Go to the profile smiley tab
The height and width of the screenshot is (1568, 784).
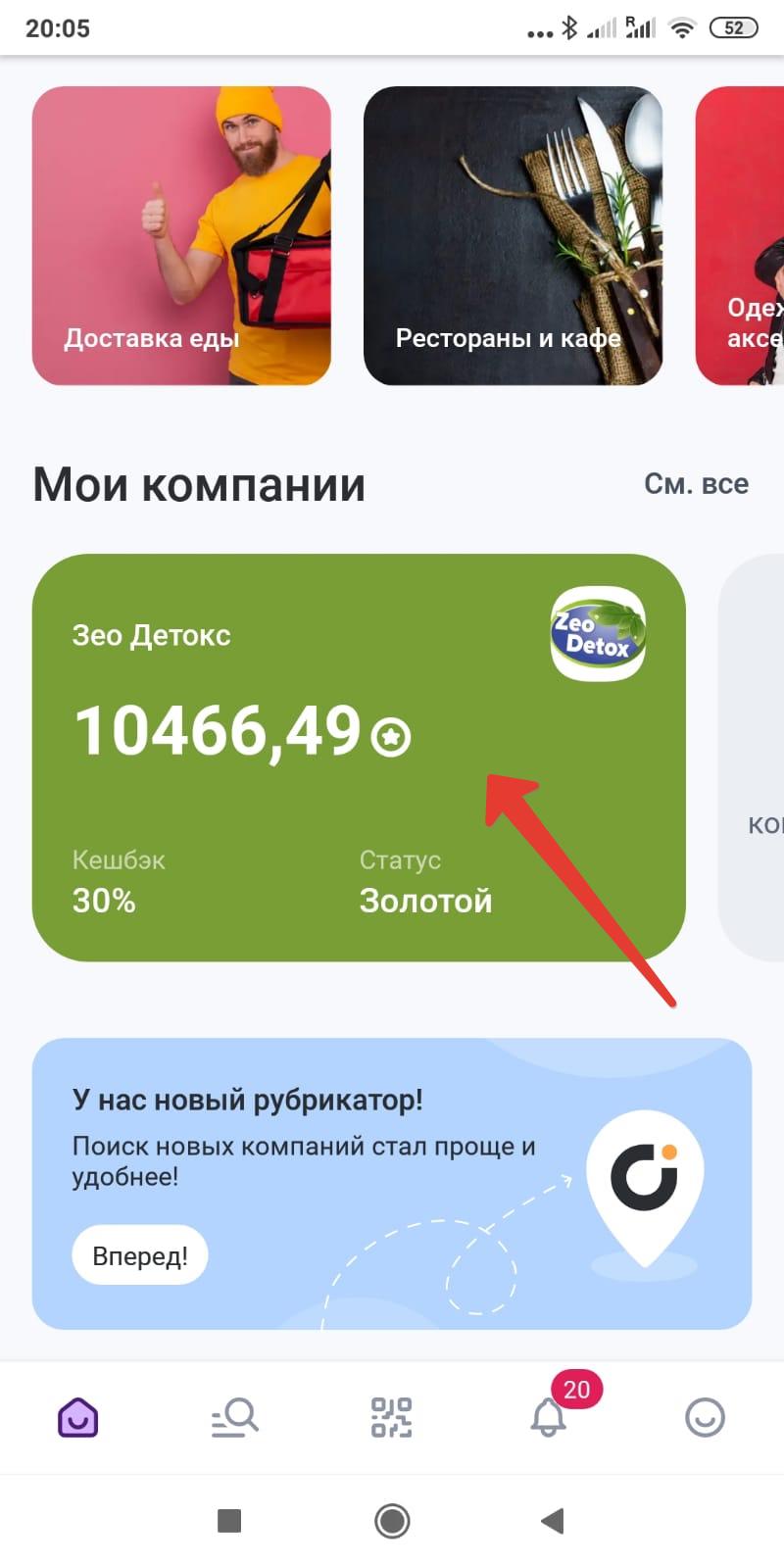pyautogui.click(x=705, y=1417)
